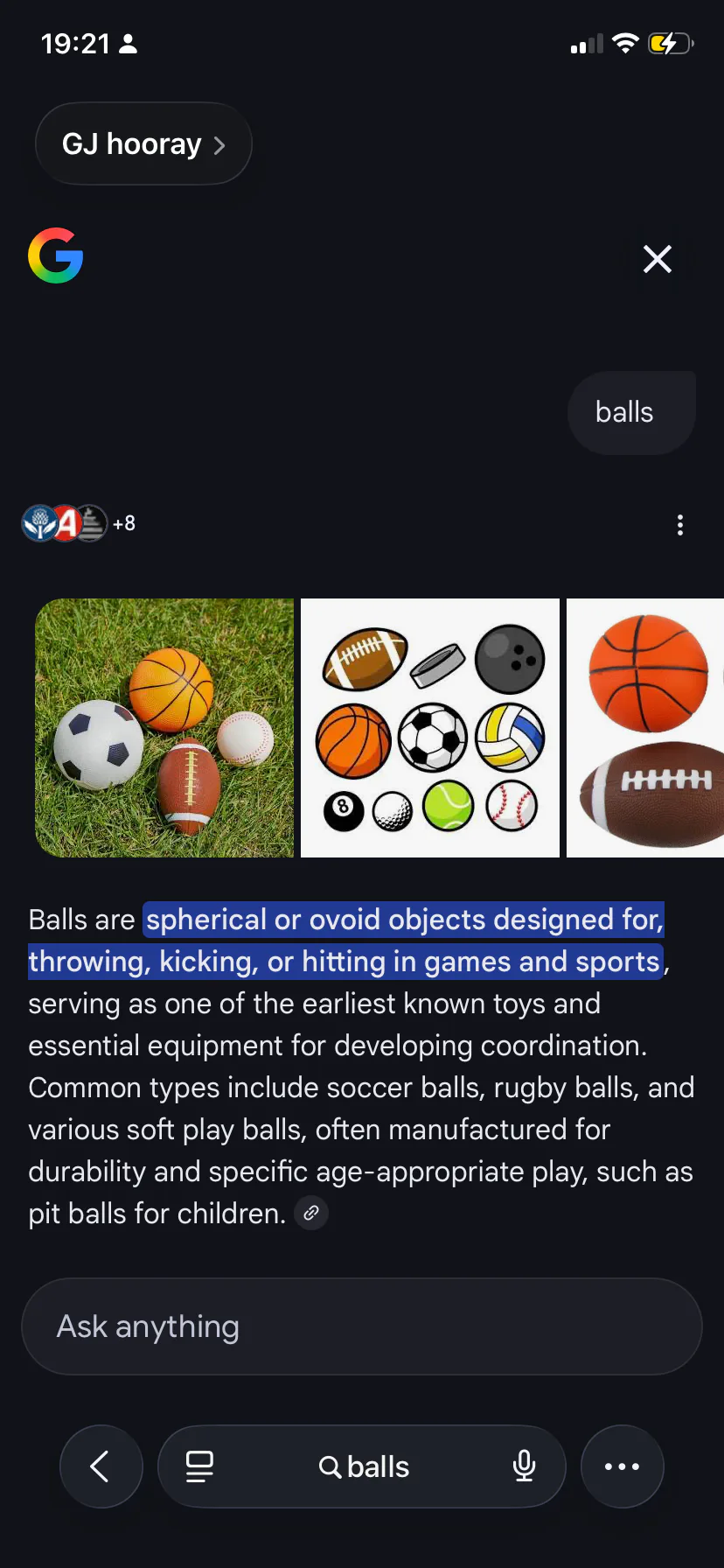Open the three-dot options for this answer
724x1568 pixels.
click(x=679, y=525)
